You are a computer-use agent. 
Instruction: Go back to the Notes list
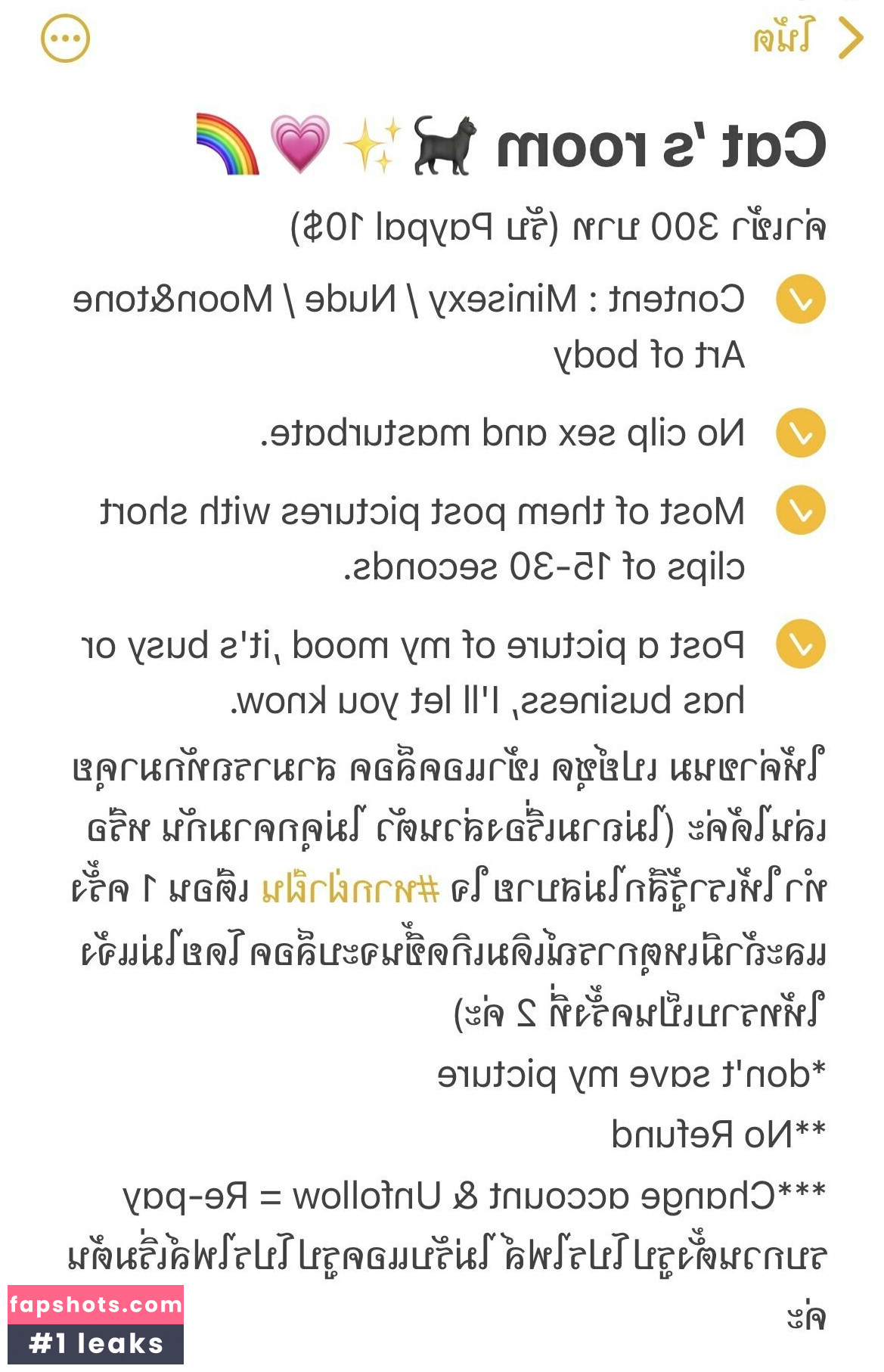(808, 38)
